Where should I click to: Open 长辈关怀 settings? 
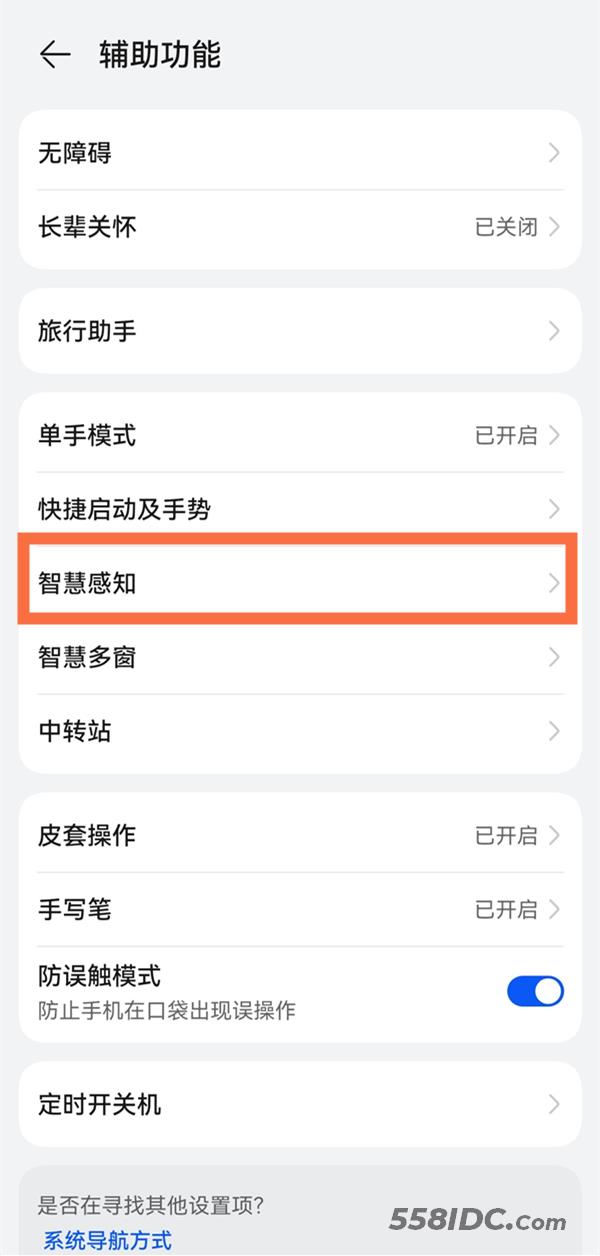(300, 227)
